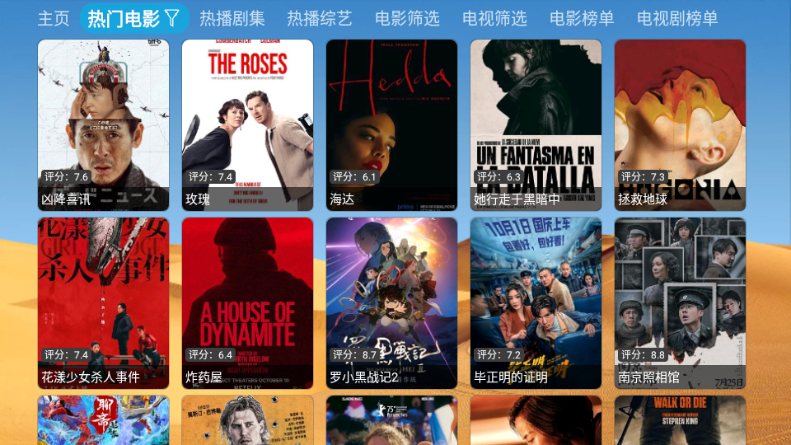
Task: Open the movie 凶降喜讯
Action: (x=104, y=124)
